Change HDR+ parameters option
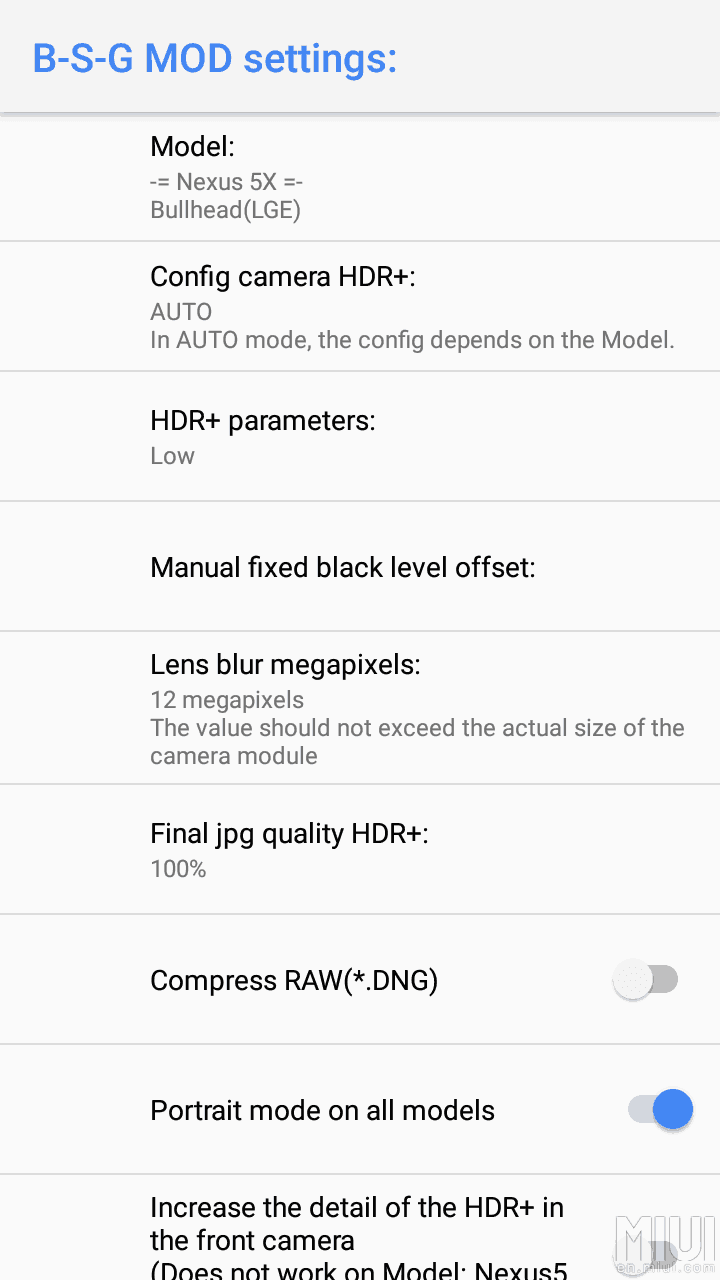The height and width of the screenshot is (1280, 720). click(x=360, y=437)
